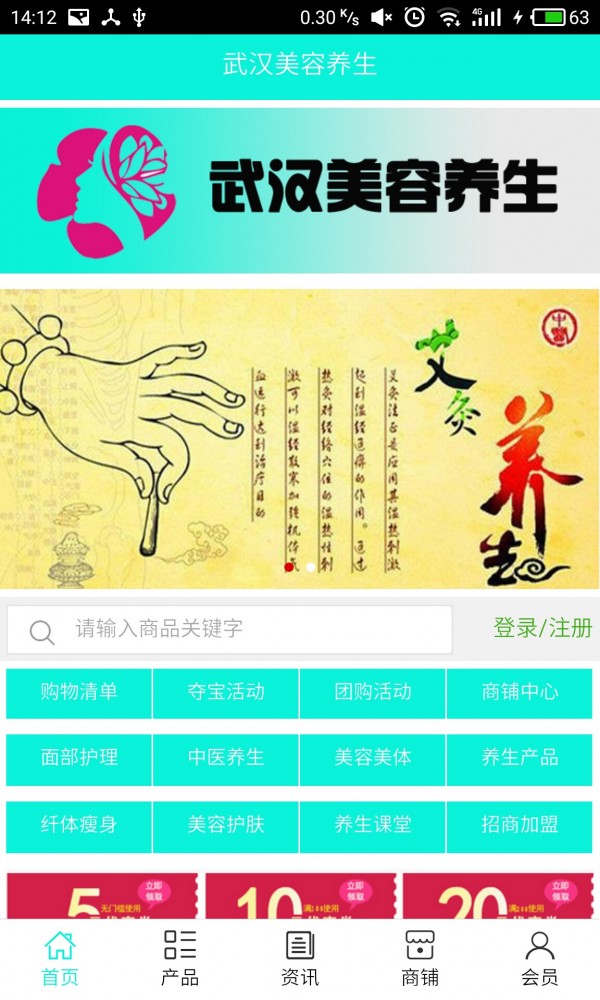The height and width of the screenshot is (1000, 600).
Task: Open the 艾灸养生 carousel banner
Action: pos(300,440)
